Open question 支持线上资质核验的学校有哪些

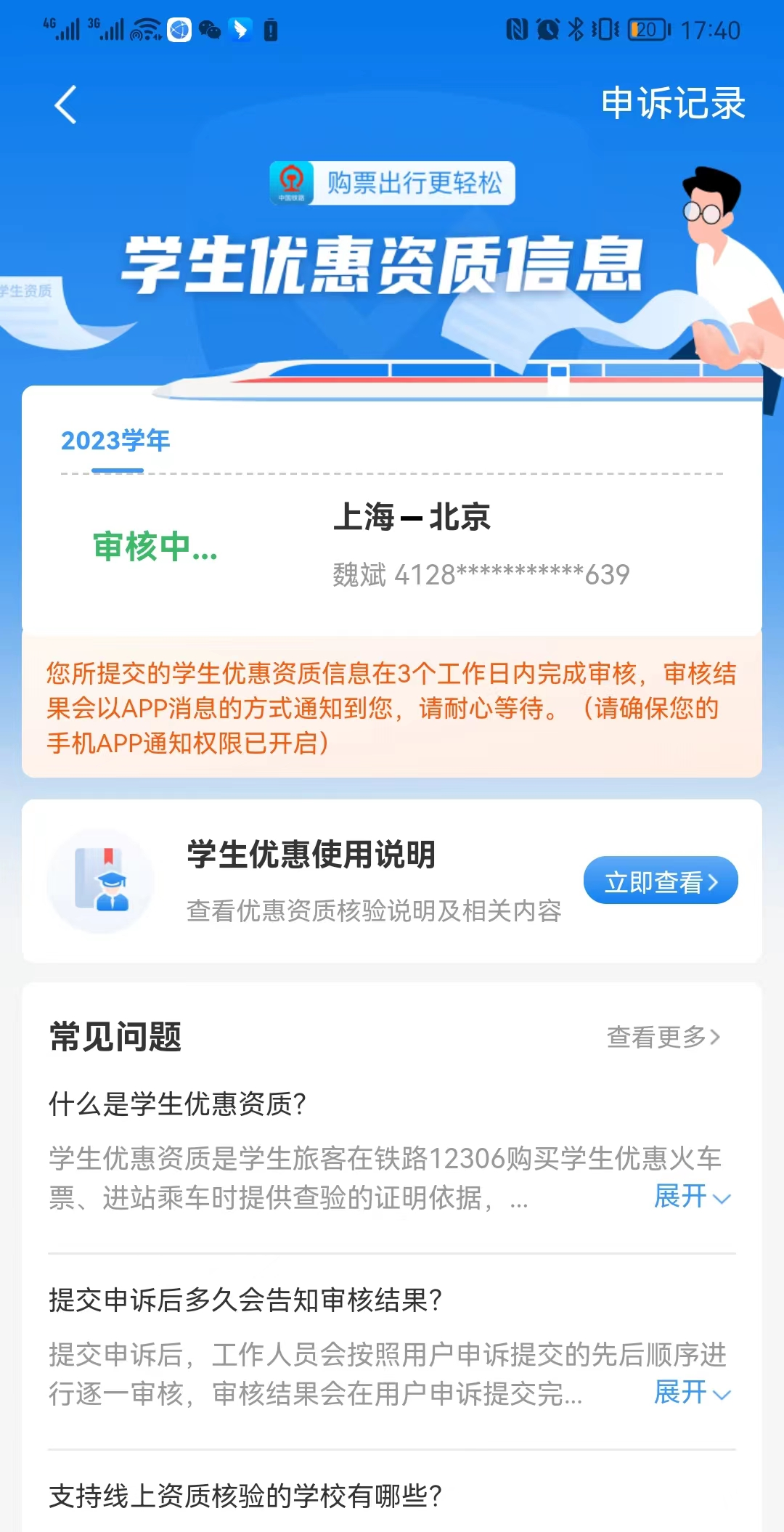pos(245,1496)
